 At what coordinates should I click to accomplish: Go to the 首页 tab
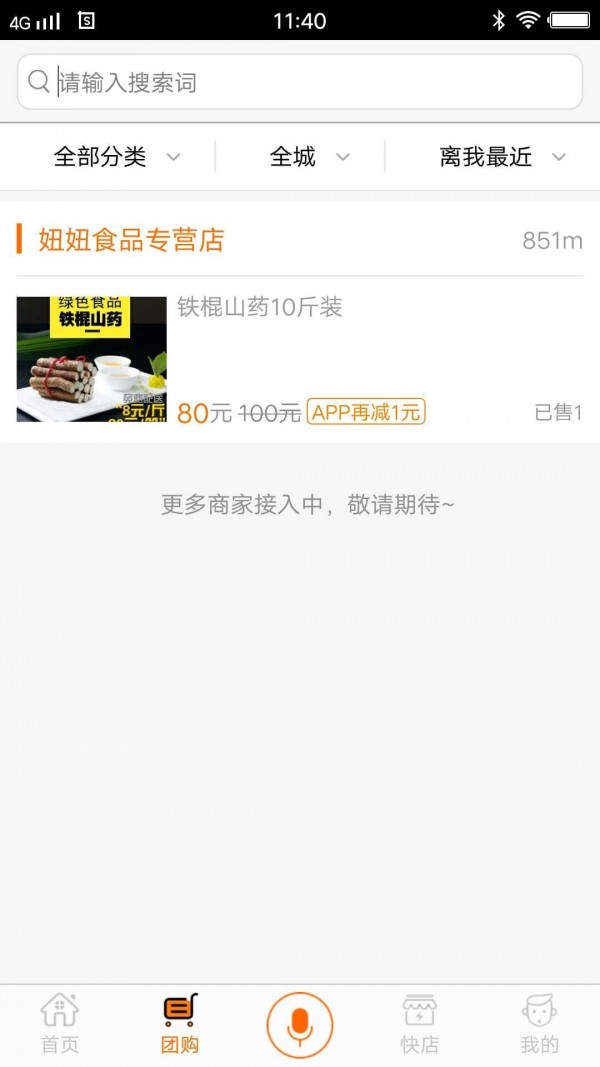coord(60,1024)
